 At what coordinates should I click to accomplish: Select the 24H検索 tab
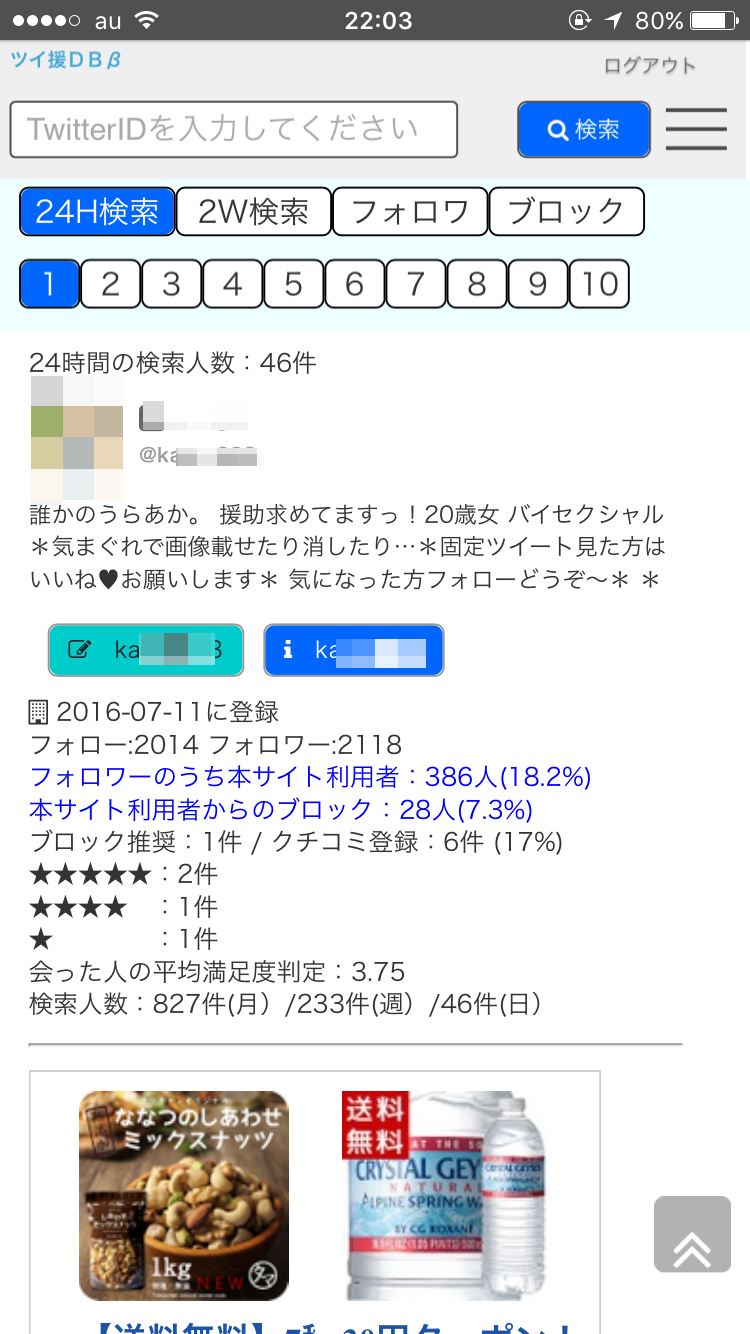coord(97,211)
